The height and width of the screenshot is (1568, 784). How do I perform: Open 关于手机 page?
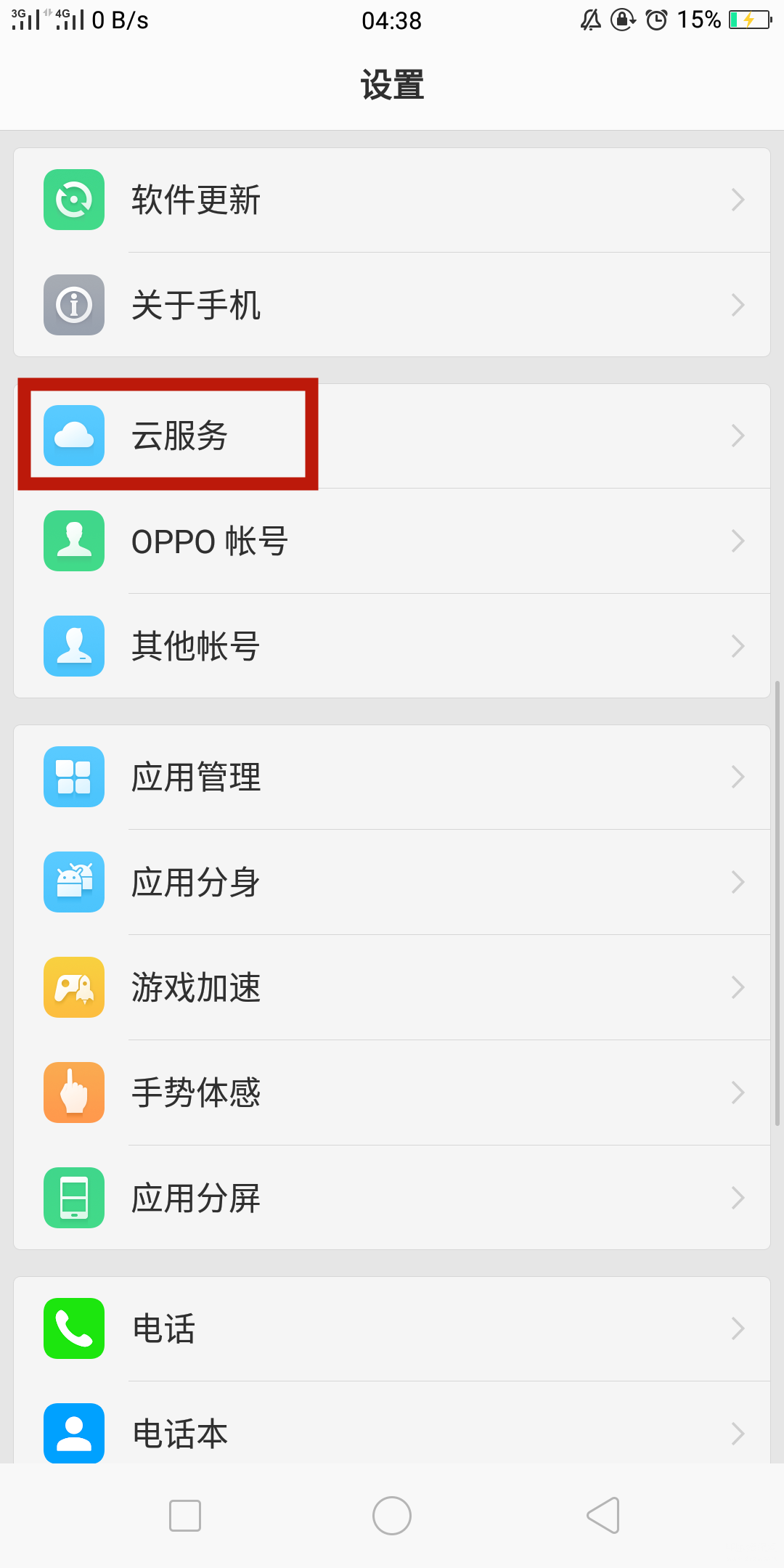392,305
